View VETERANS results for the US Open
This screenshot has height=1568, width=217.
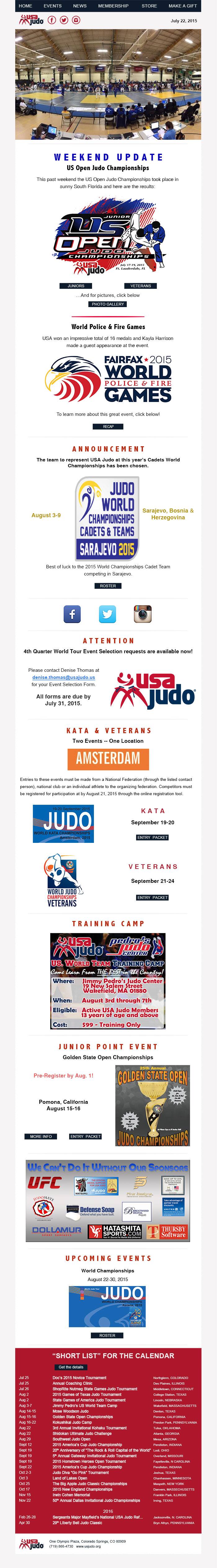[140, 285]
